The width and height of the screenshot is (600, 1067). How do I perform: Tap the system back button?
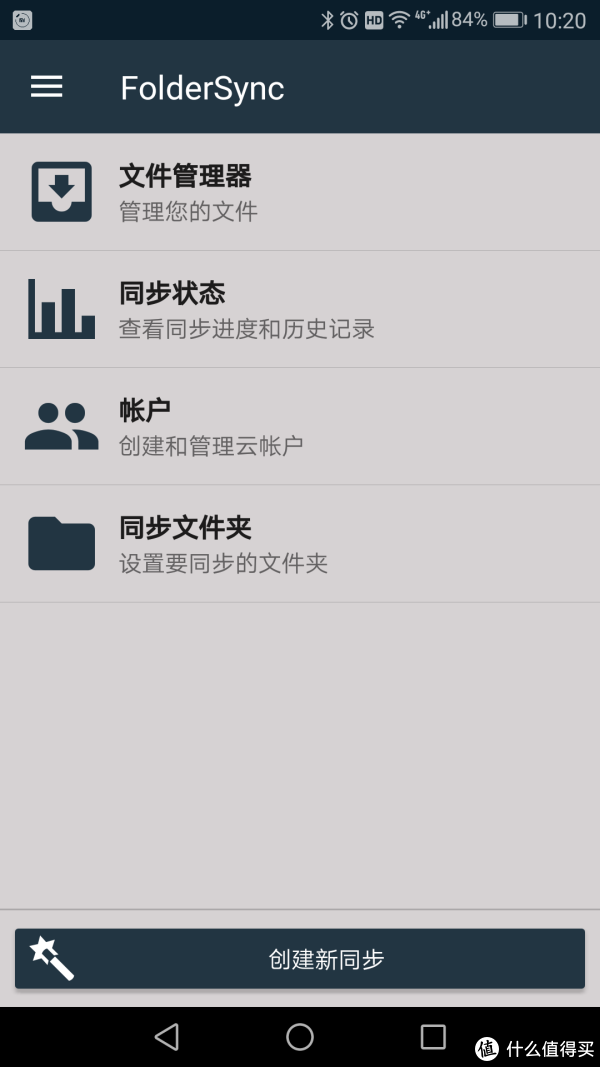pos(167,1037)
